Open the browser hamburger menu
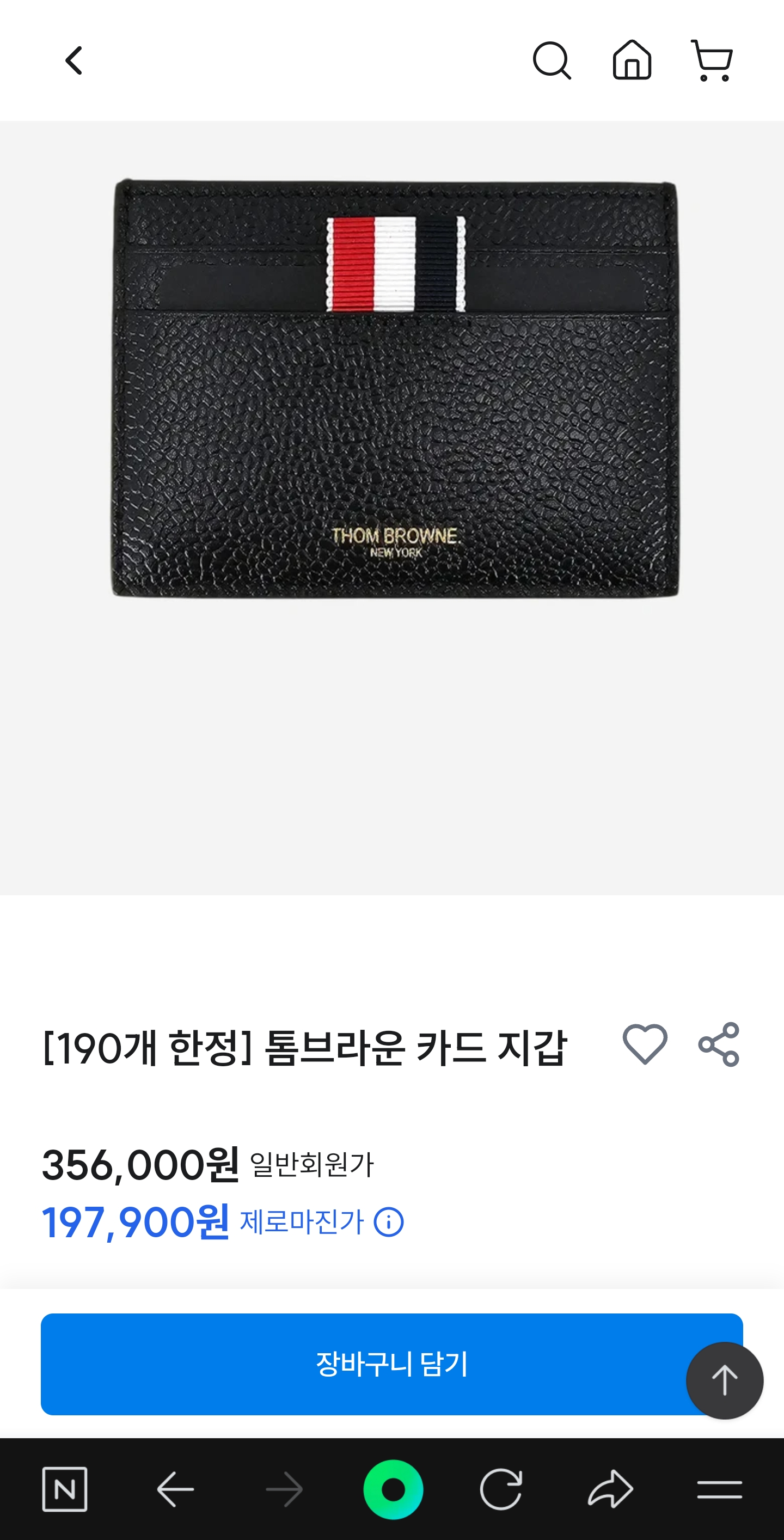Screen dimensions: 784x1540 click(x=719, y=1489)
